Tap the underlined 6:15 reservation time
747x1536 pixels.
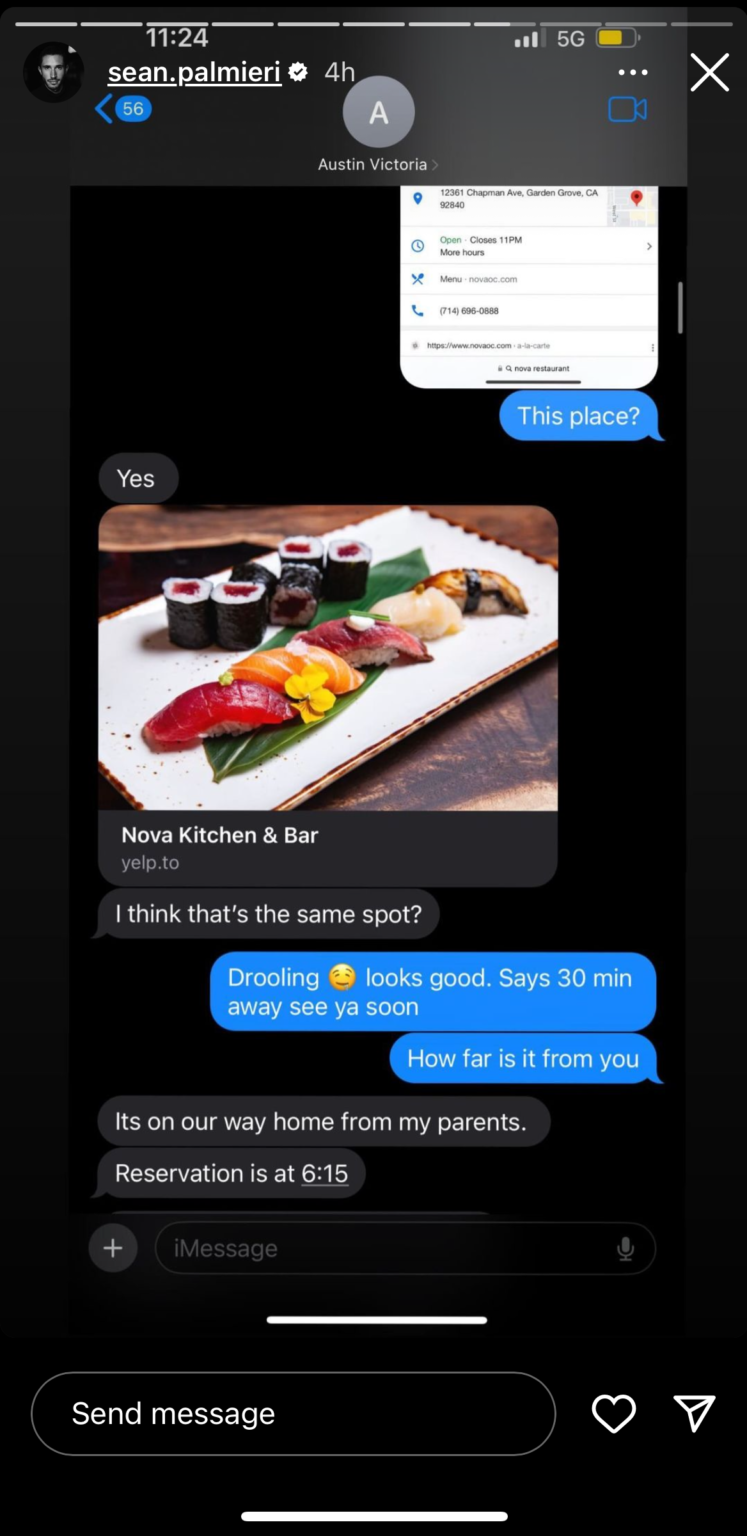(x=325, y=1172)
